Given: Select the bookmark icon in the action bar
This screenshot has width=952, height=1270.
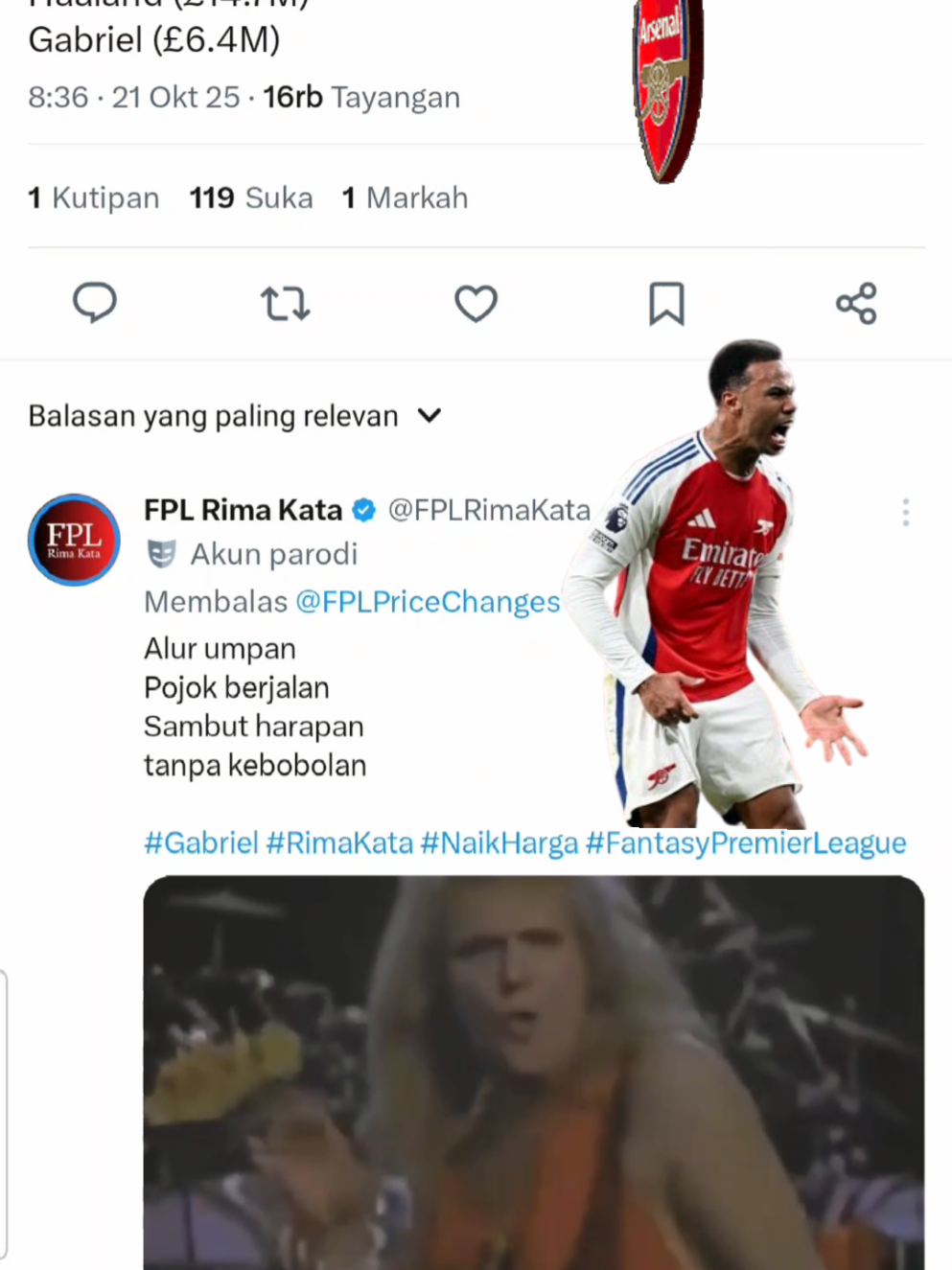Looking at the screenshot, I should (x=667, y=303).
